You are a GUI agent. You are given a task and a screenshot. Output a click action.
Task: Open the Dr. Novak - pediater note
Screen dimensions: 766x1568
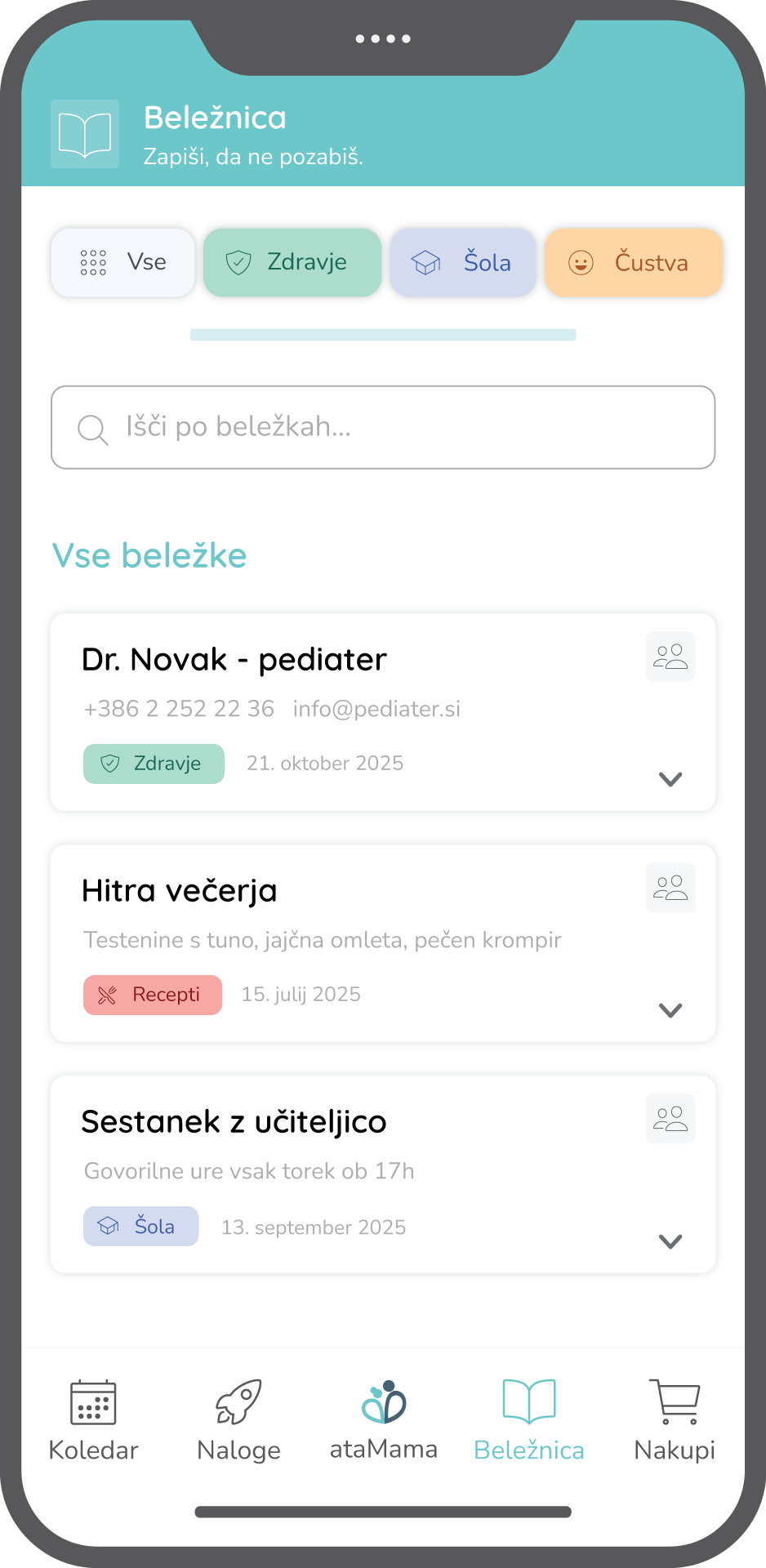234,660
